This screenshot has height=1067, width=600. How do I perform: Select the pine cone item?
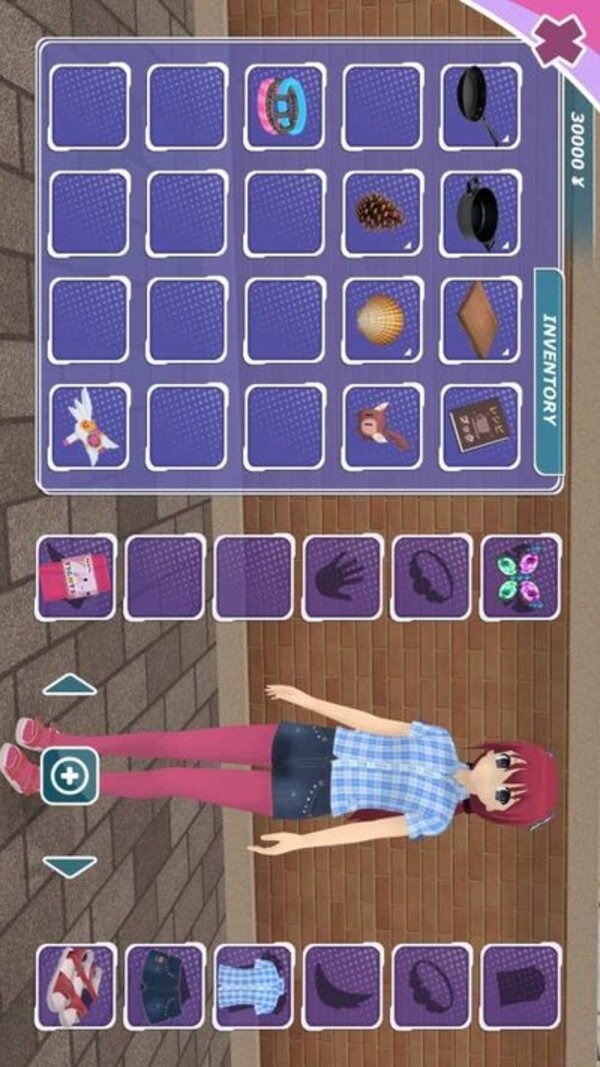tap(382, 213)
